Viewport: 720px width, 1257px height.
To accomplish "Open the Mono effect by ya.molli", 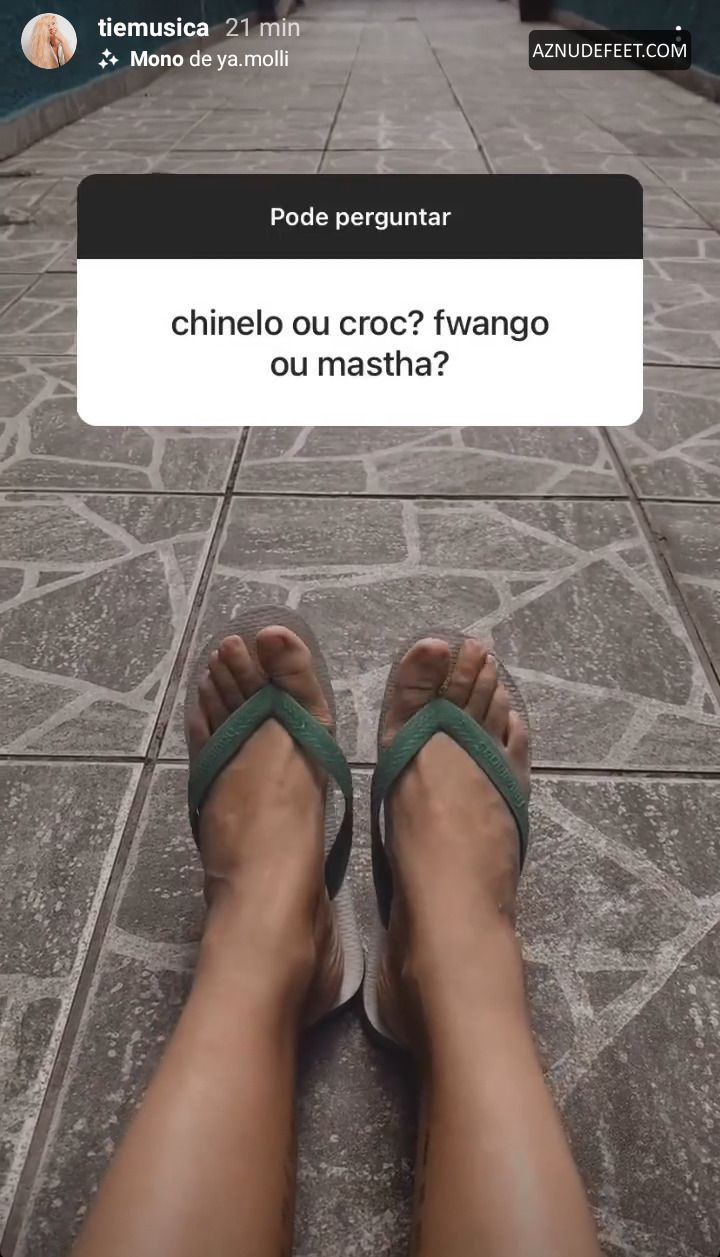I will tap(193, 59).
